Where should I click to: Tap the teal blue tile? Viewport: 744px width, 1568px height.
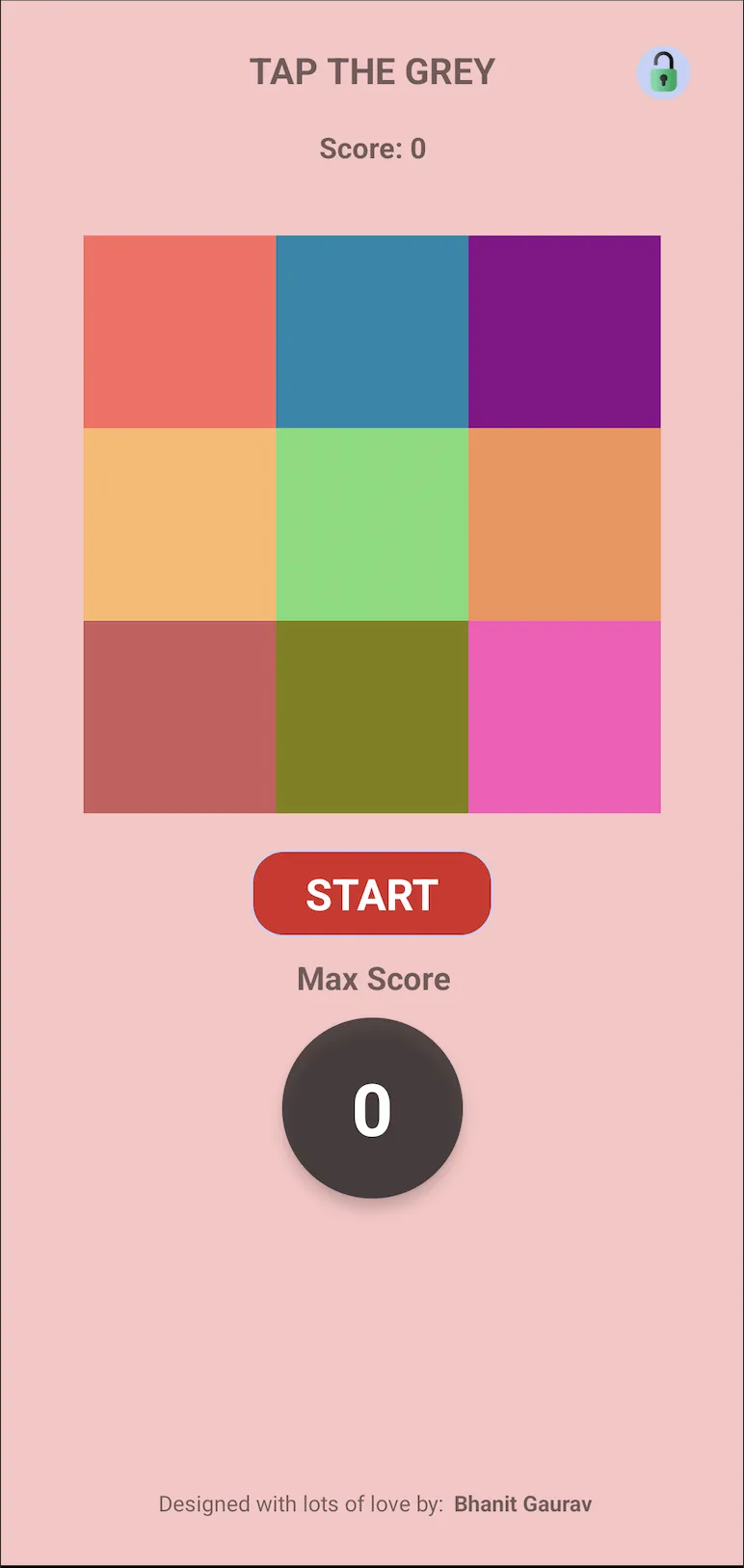click(372, 332)
